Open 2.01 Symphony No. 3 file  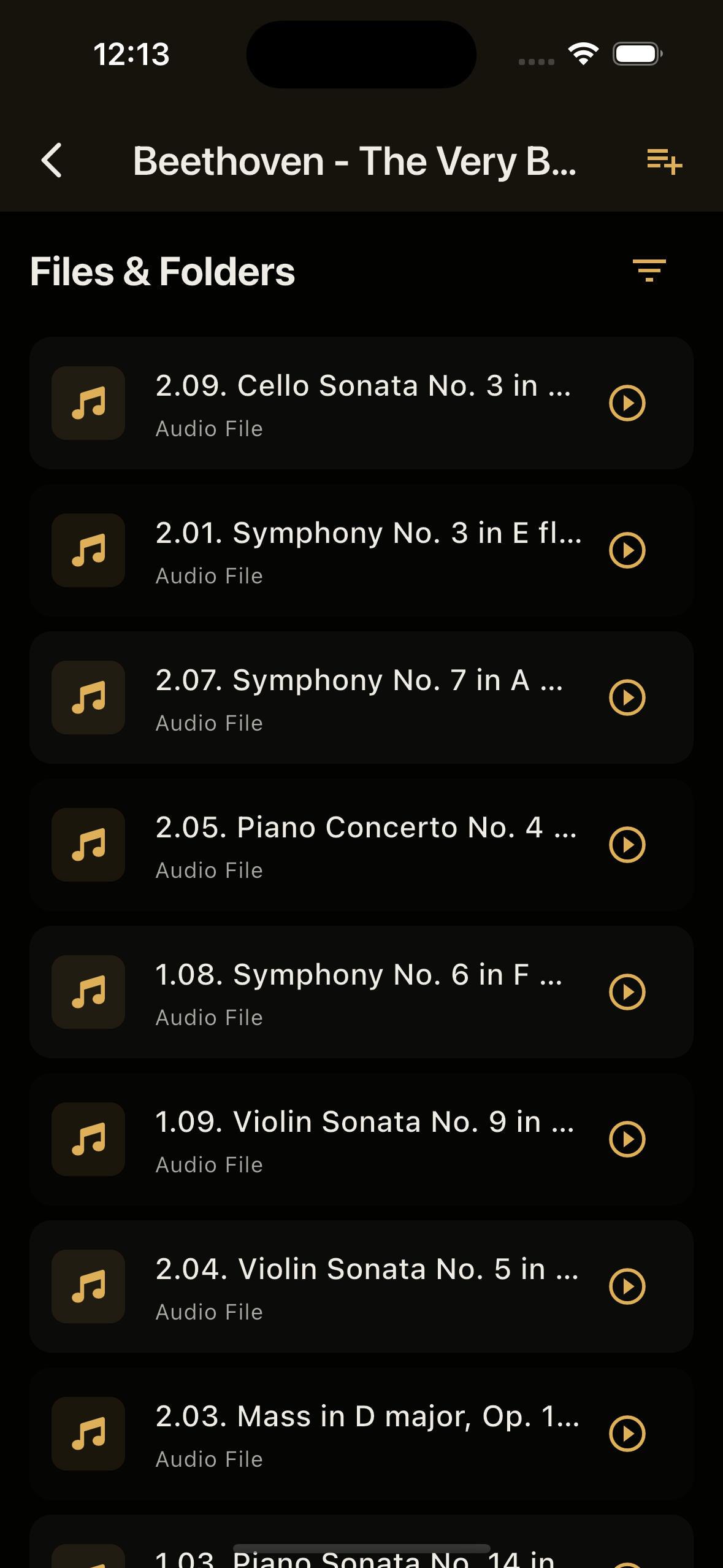click(x=361, y=550)
